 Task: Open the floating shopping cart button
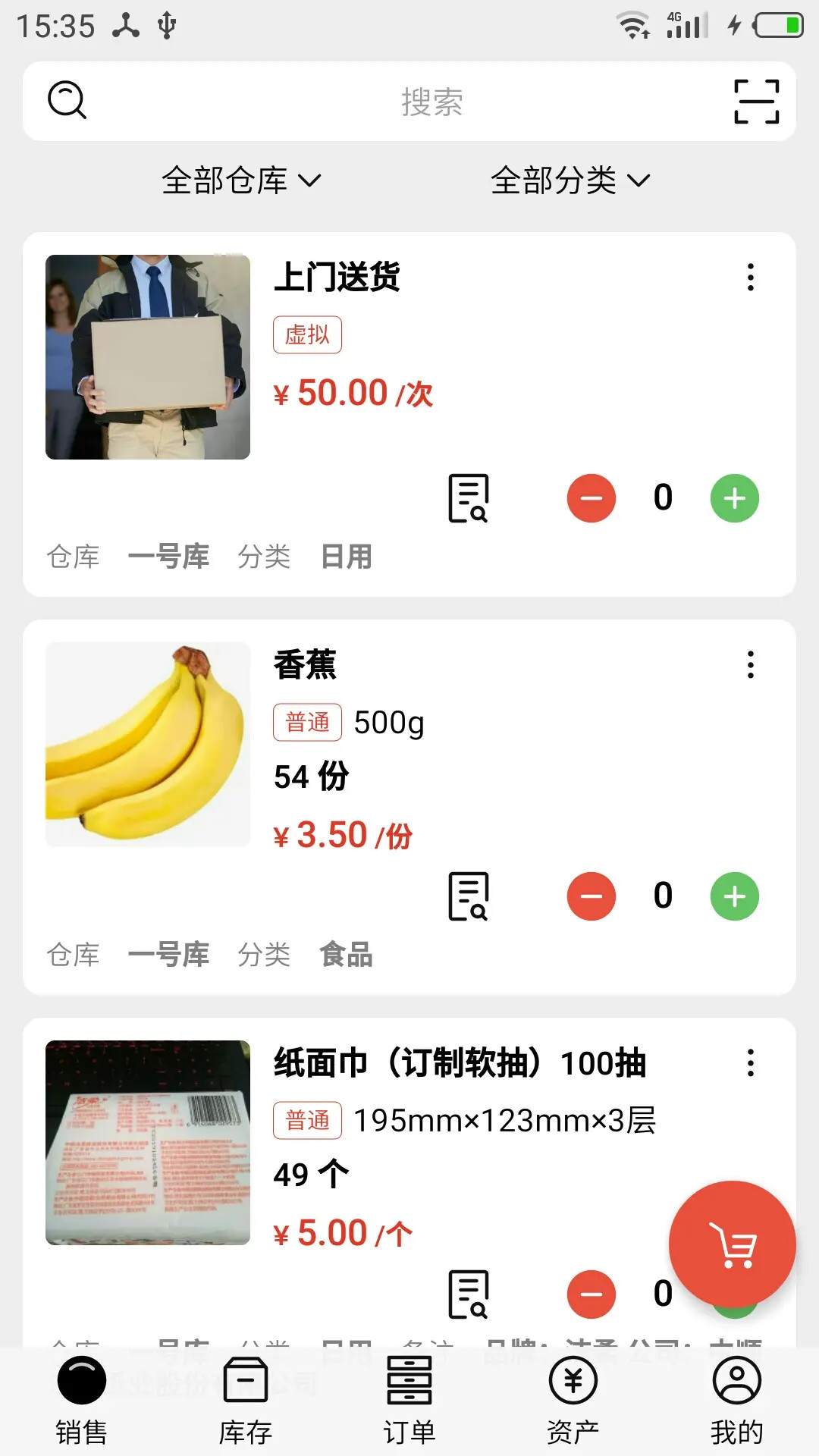click(732, 1244)
